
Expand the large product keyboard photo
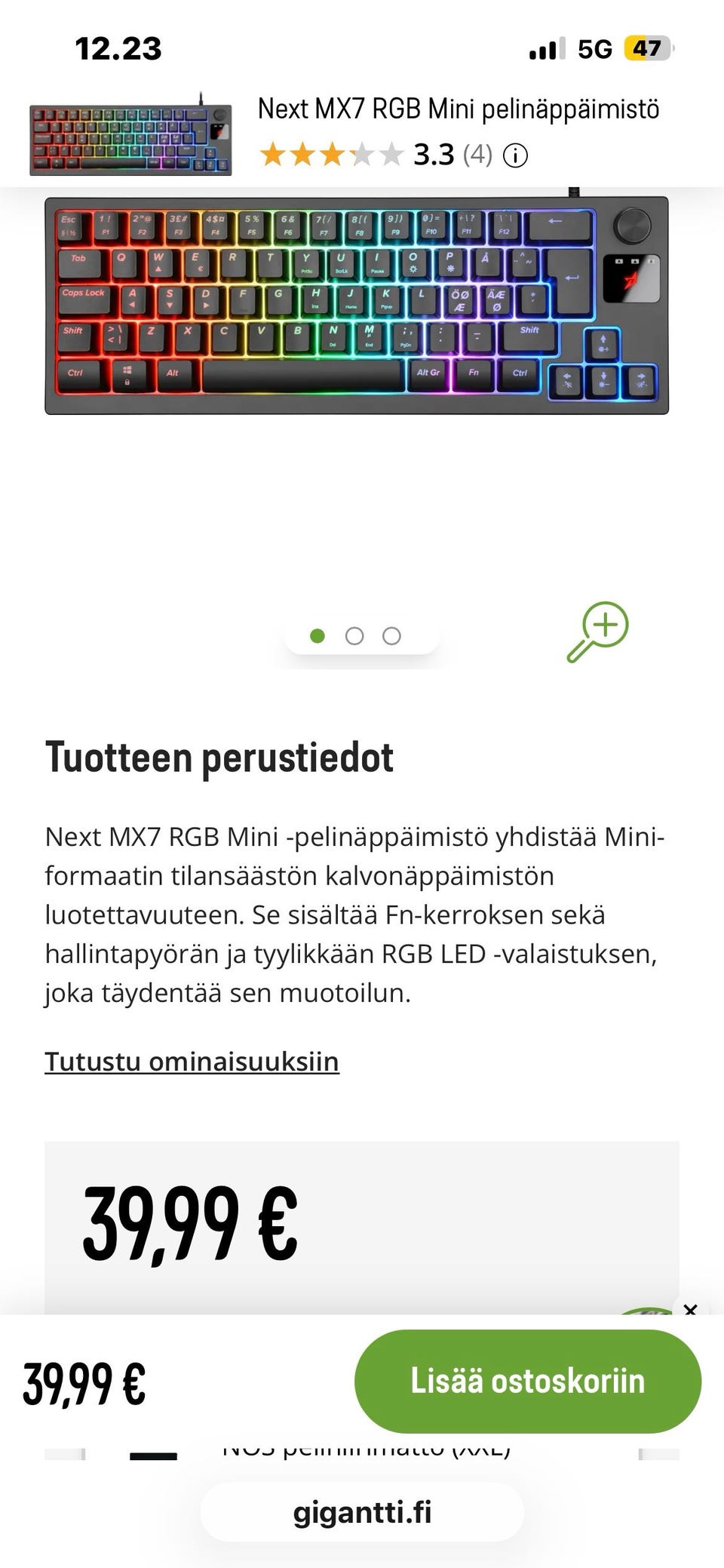coord(362,302)
